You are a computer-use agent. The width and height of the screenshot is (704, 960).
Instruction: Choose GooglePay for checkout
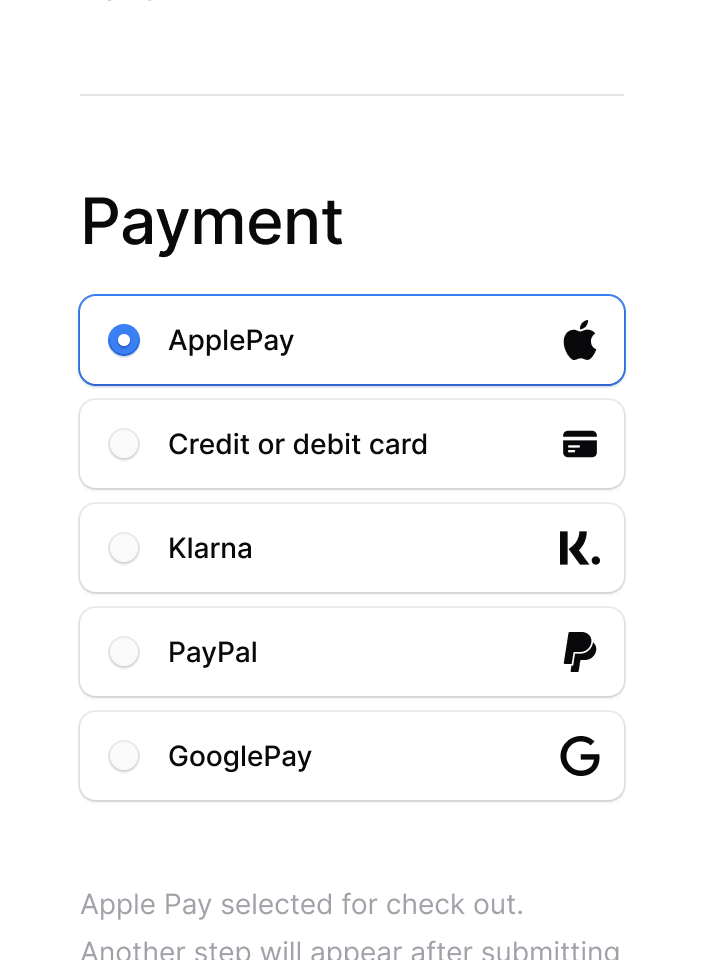click(x=124, y=757)
